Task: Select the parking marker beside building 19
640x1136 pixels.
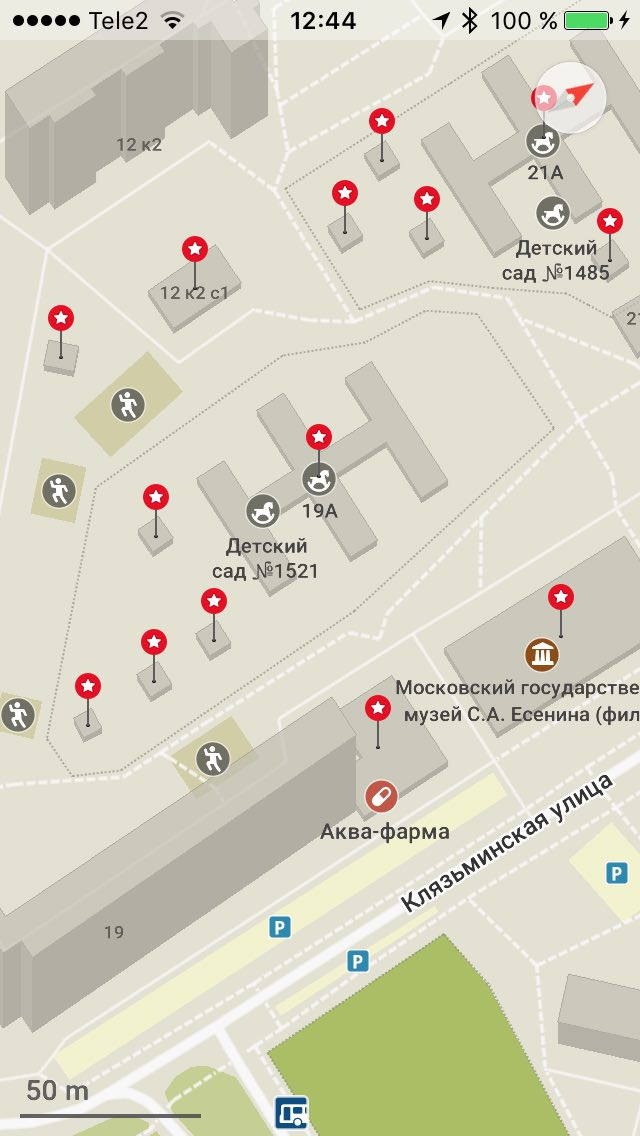Action: click(280, 927)
